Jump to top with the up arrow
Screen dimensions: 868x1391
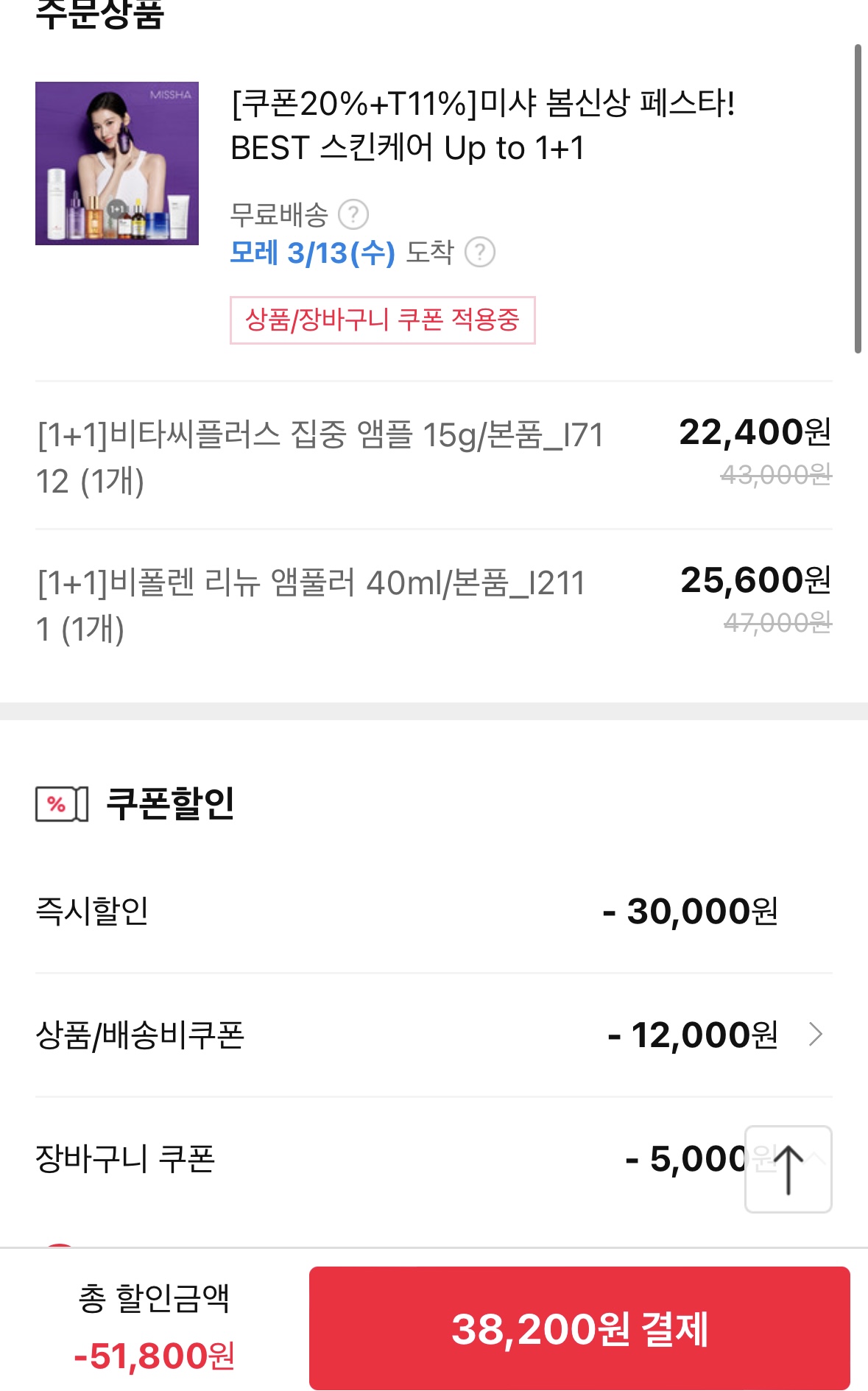point(788,1169)
